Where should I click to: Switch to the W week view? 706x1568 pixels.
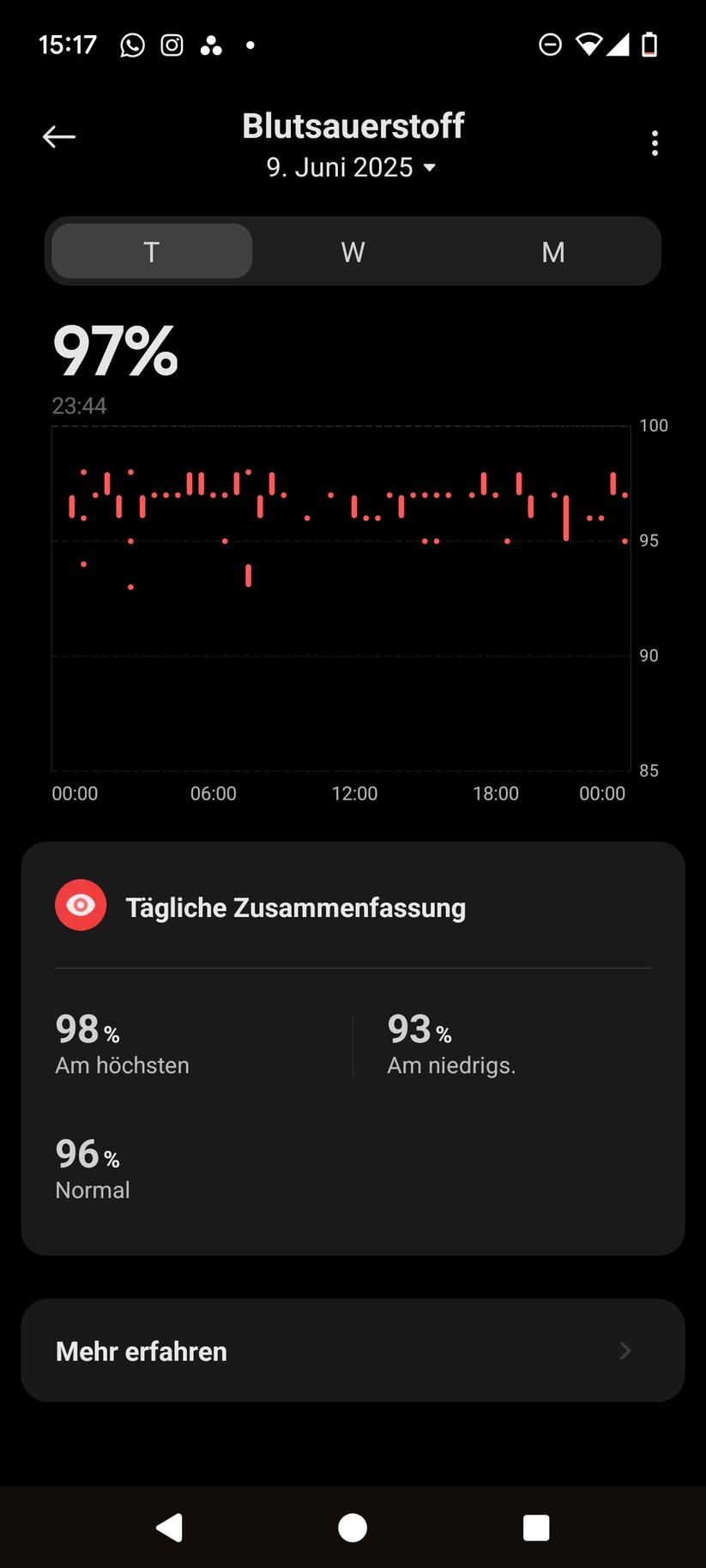click(353, 251)
